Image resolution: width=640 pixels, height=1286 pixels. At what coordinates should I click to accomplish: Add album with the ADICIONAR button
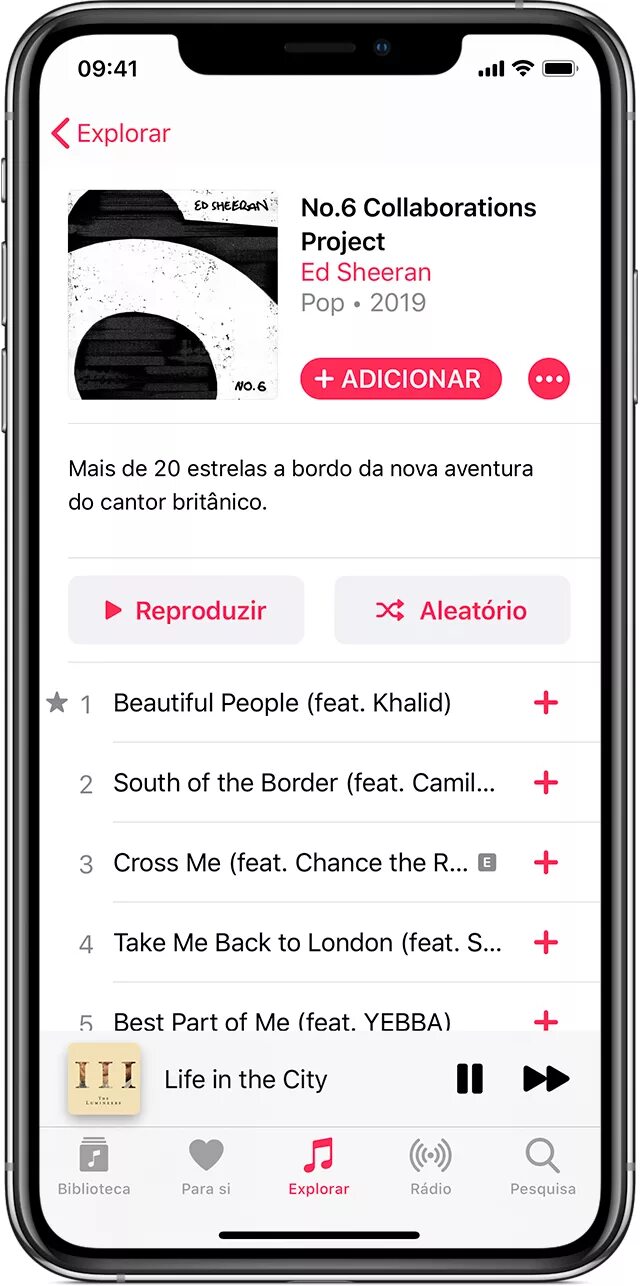400,379
